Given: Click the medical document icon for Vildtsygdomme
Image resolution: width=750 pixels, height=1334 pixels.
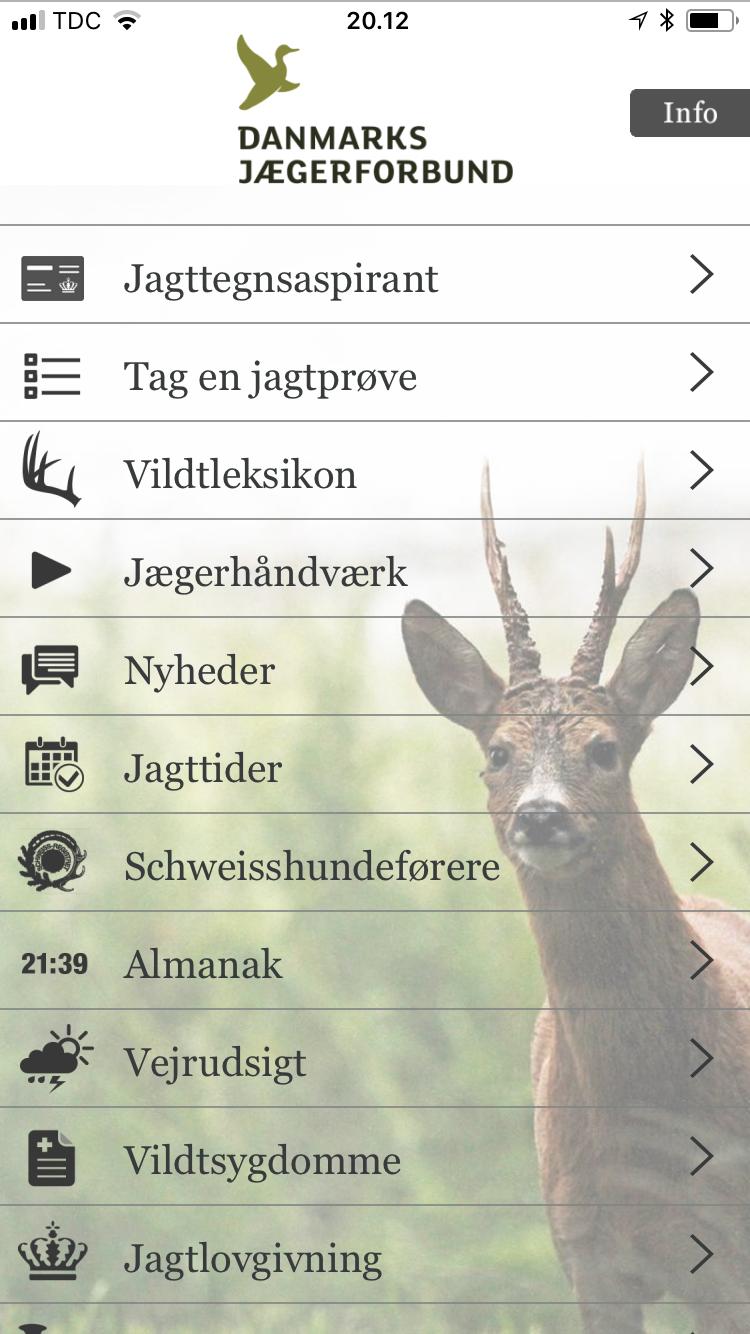Looking at the screenshot, I should point(52,1158).
